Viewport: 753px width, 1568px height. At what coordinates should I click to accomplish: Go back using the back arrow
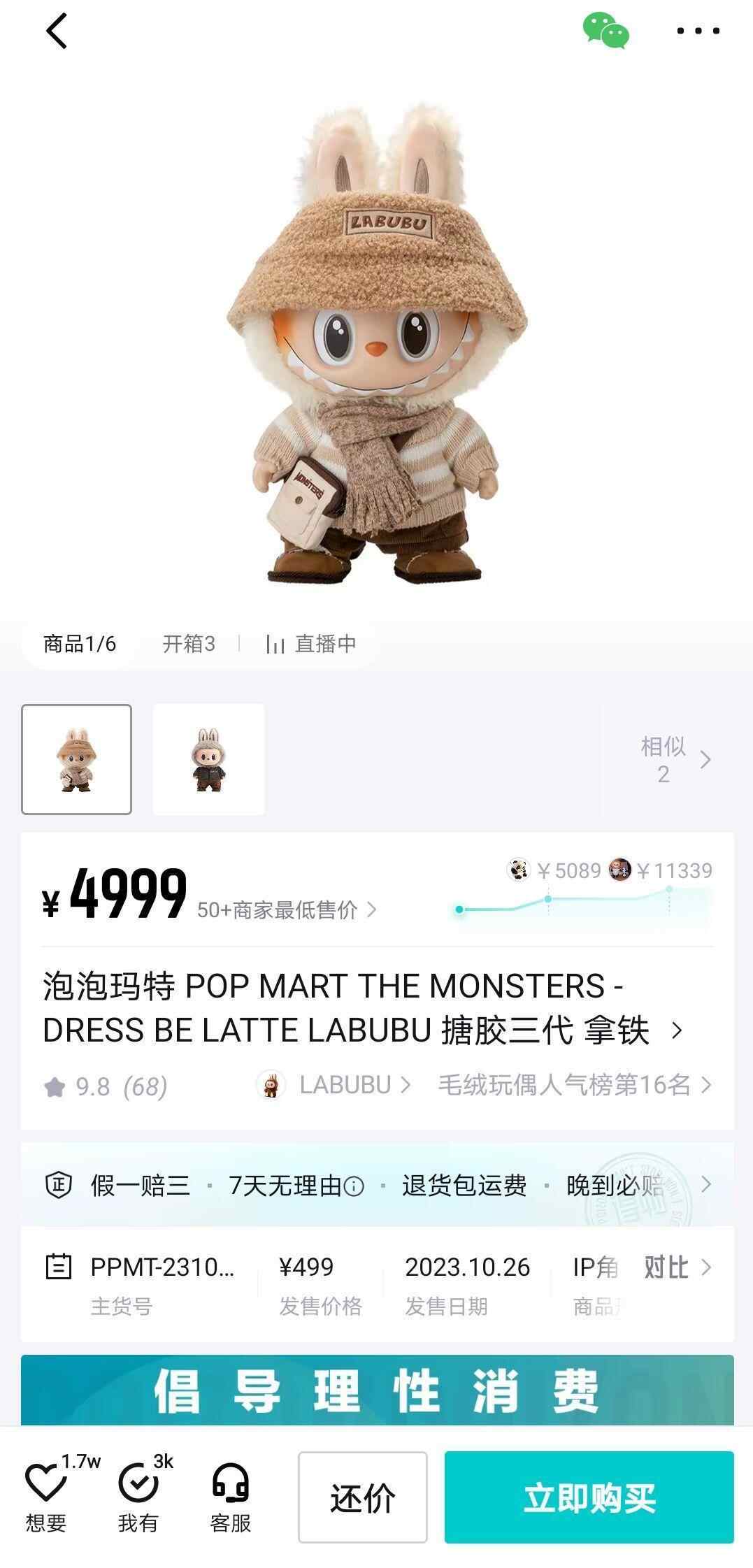[x=56, y=31]
